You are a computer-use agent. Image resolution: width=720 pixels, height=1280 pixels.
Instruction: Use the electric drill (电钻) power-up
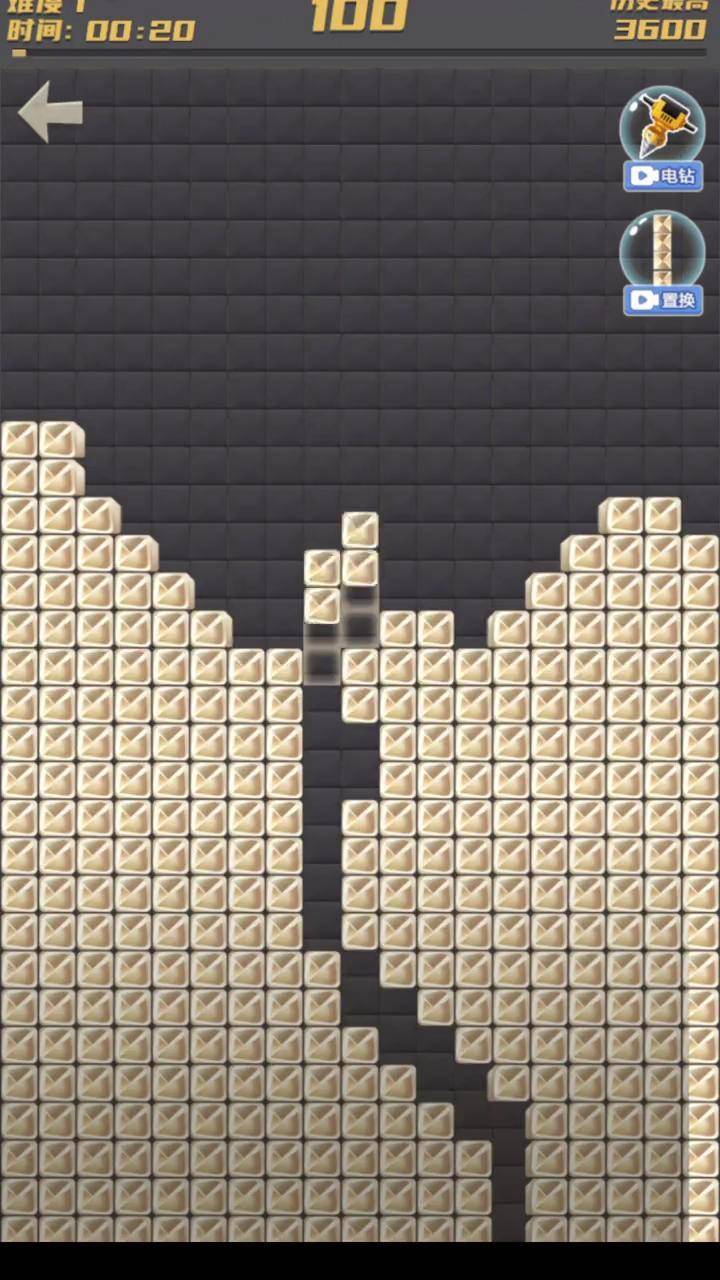coord(662,138)
